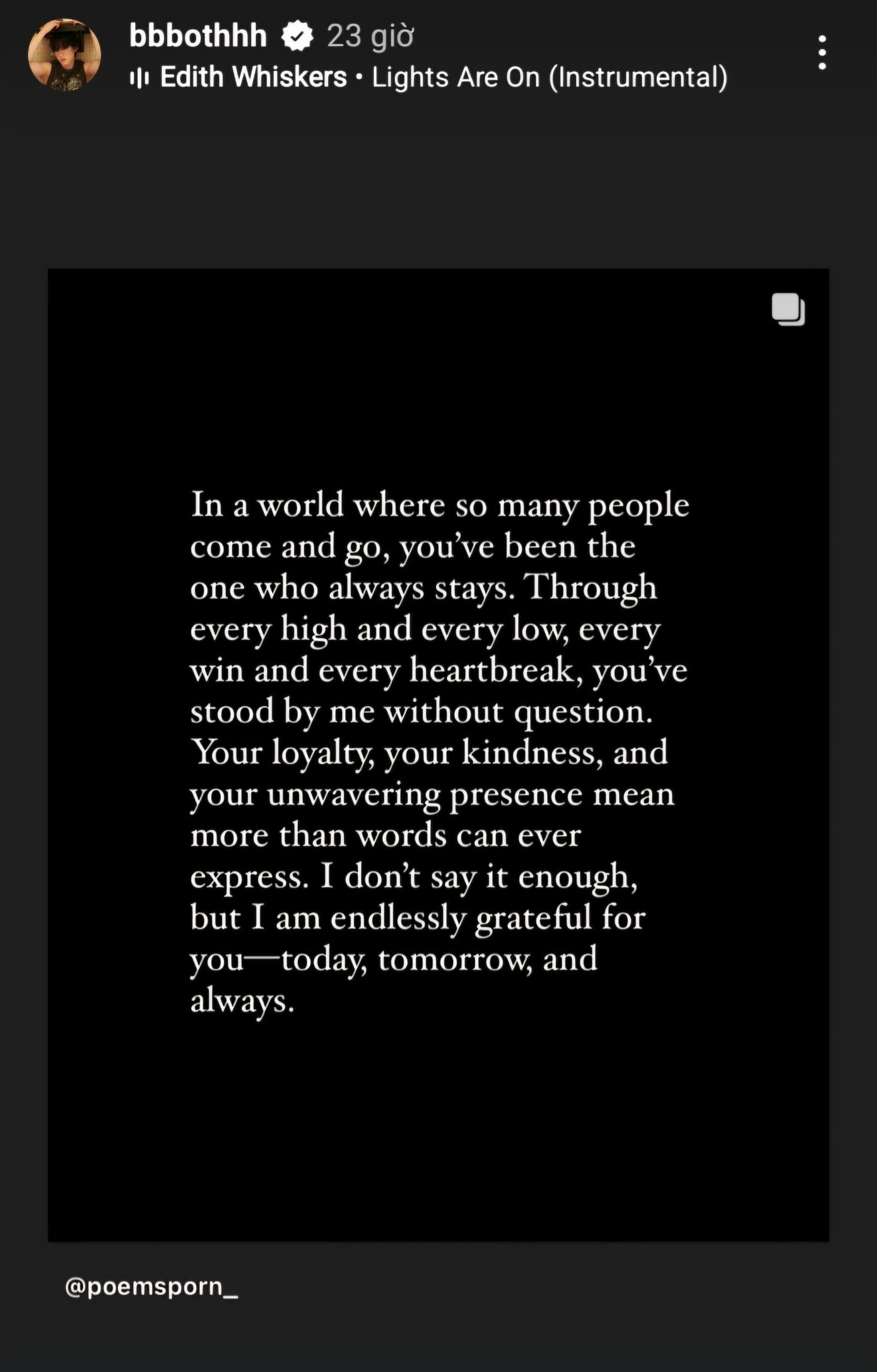Viewport: 877px width, 1372px height.
Task: Open the three-dot overflow menu
Action: coord(821,52)
